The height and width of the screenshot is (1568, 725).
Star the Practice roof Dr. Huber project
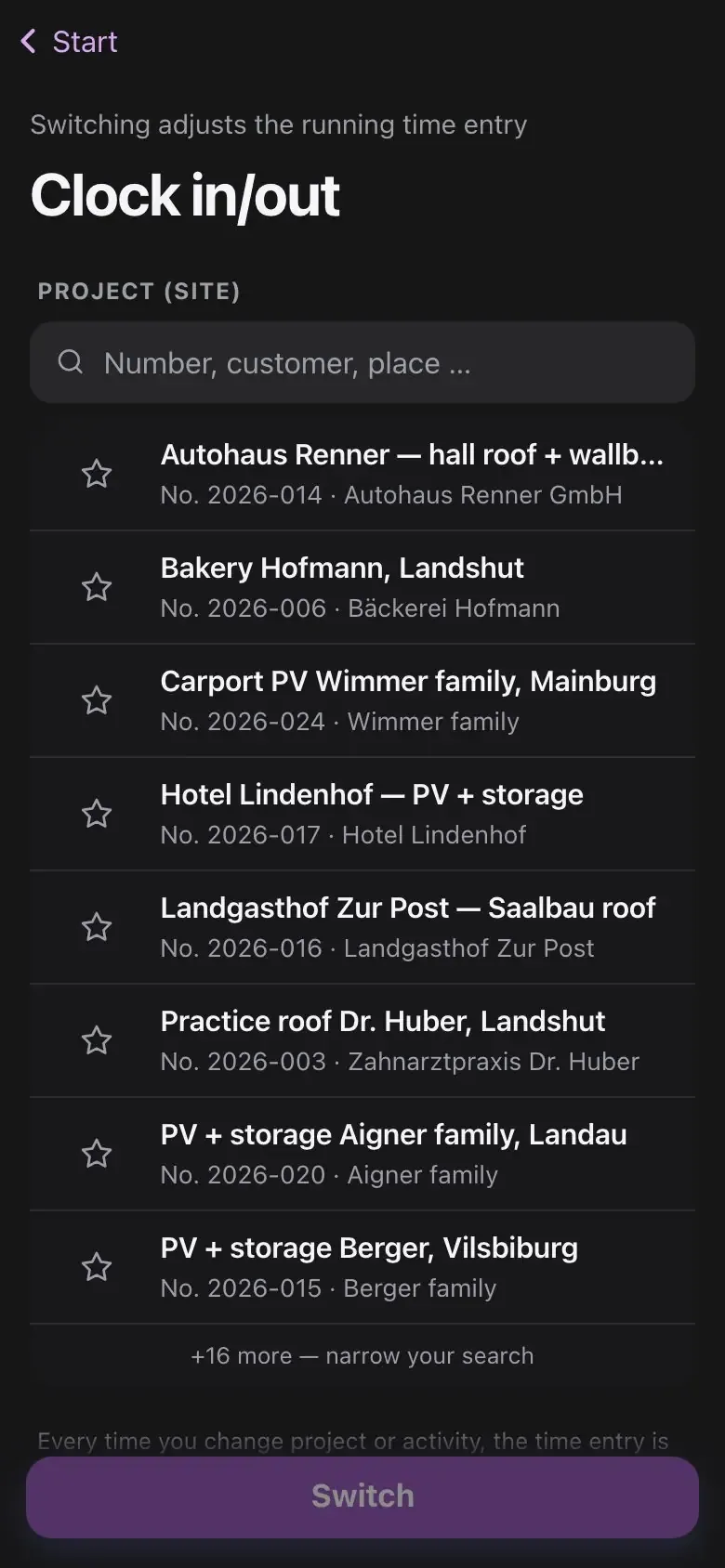point(97,1040)
